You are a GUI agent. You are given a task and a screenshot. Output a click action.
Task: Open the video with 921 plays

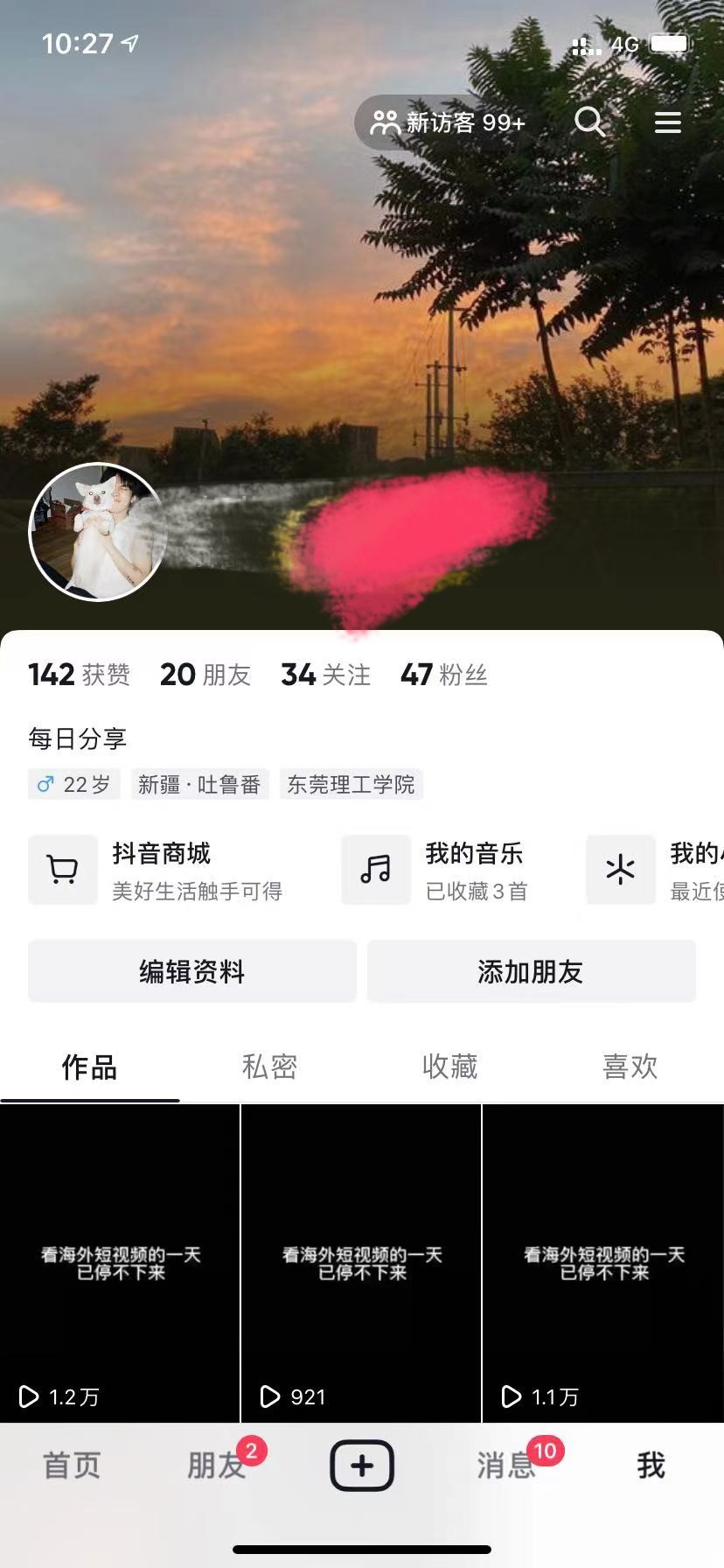[x=361, y=1263]
